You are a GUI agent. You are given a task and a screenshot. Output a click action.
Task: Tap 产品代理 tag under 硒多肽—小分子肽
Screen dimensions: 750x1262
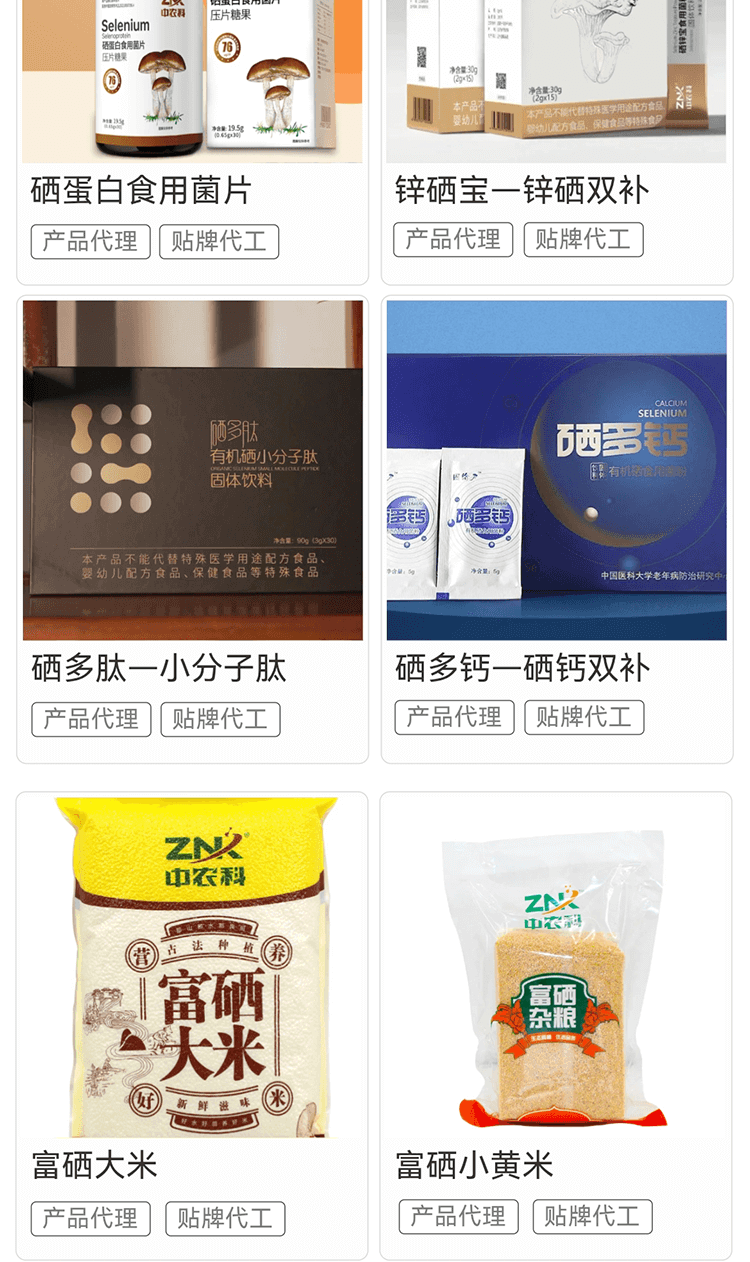pyautogui.click(x=91, y=719)
